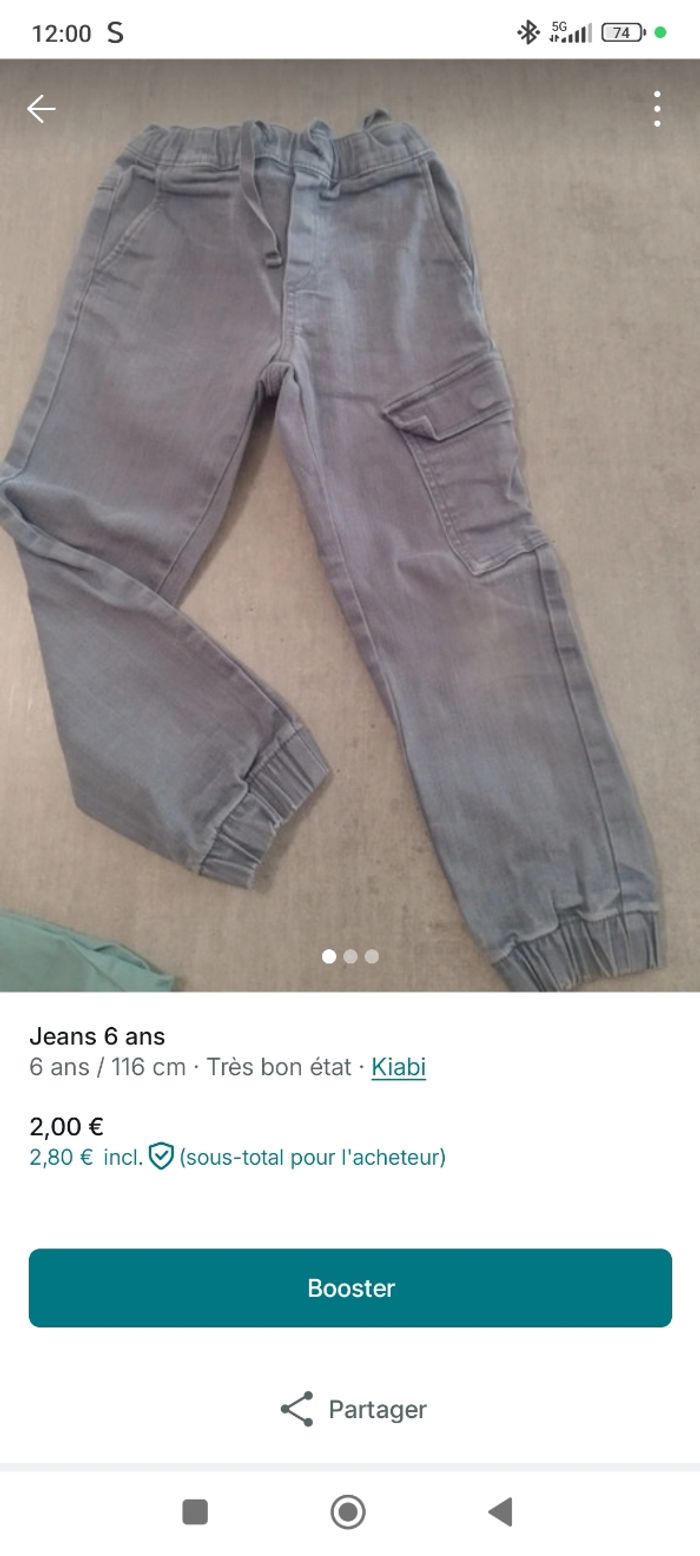
Task: Share the listing via Partager
Action: (352, 1409)
